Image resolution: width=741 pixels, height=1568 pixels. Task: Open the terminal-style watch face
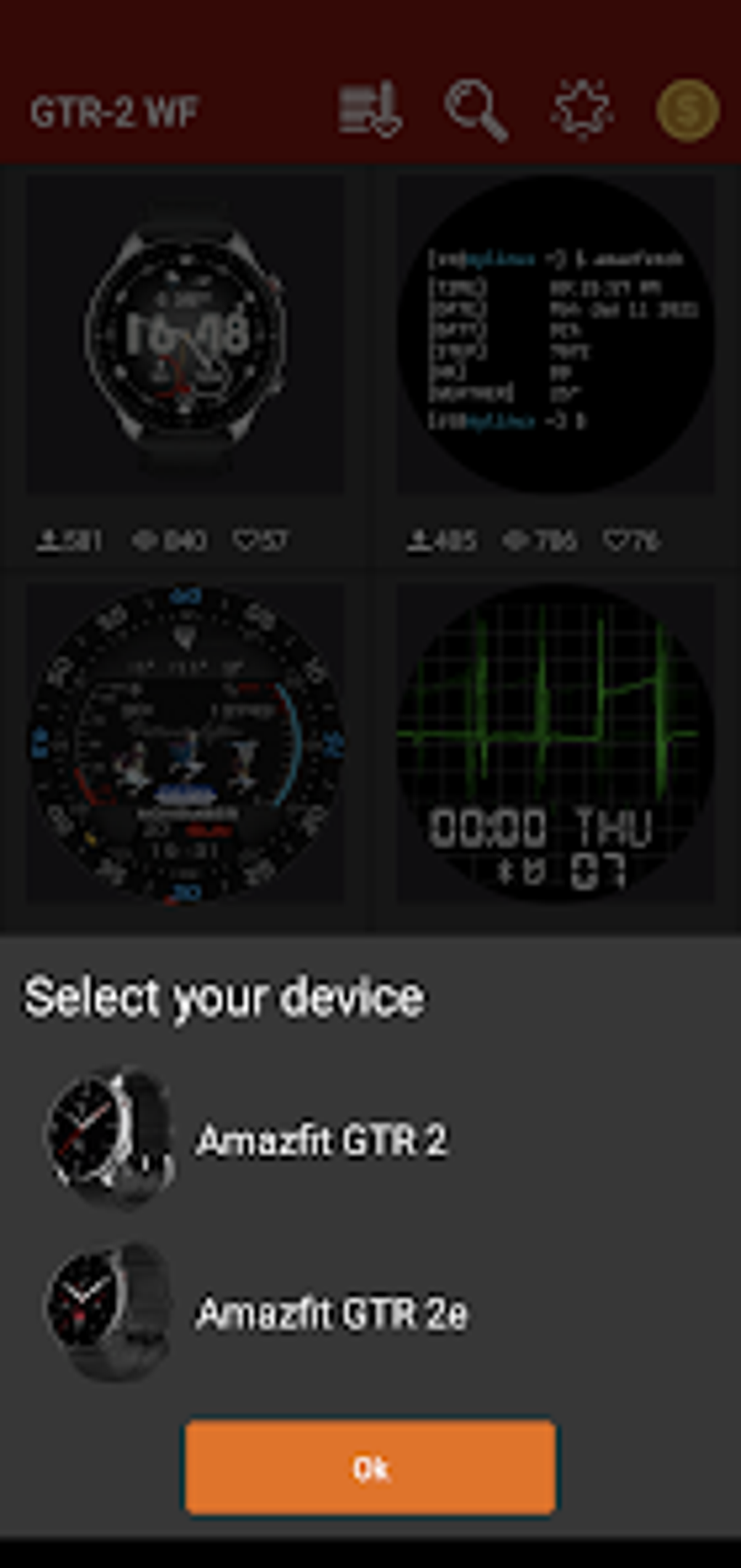click(555, 334)
